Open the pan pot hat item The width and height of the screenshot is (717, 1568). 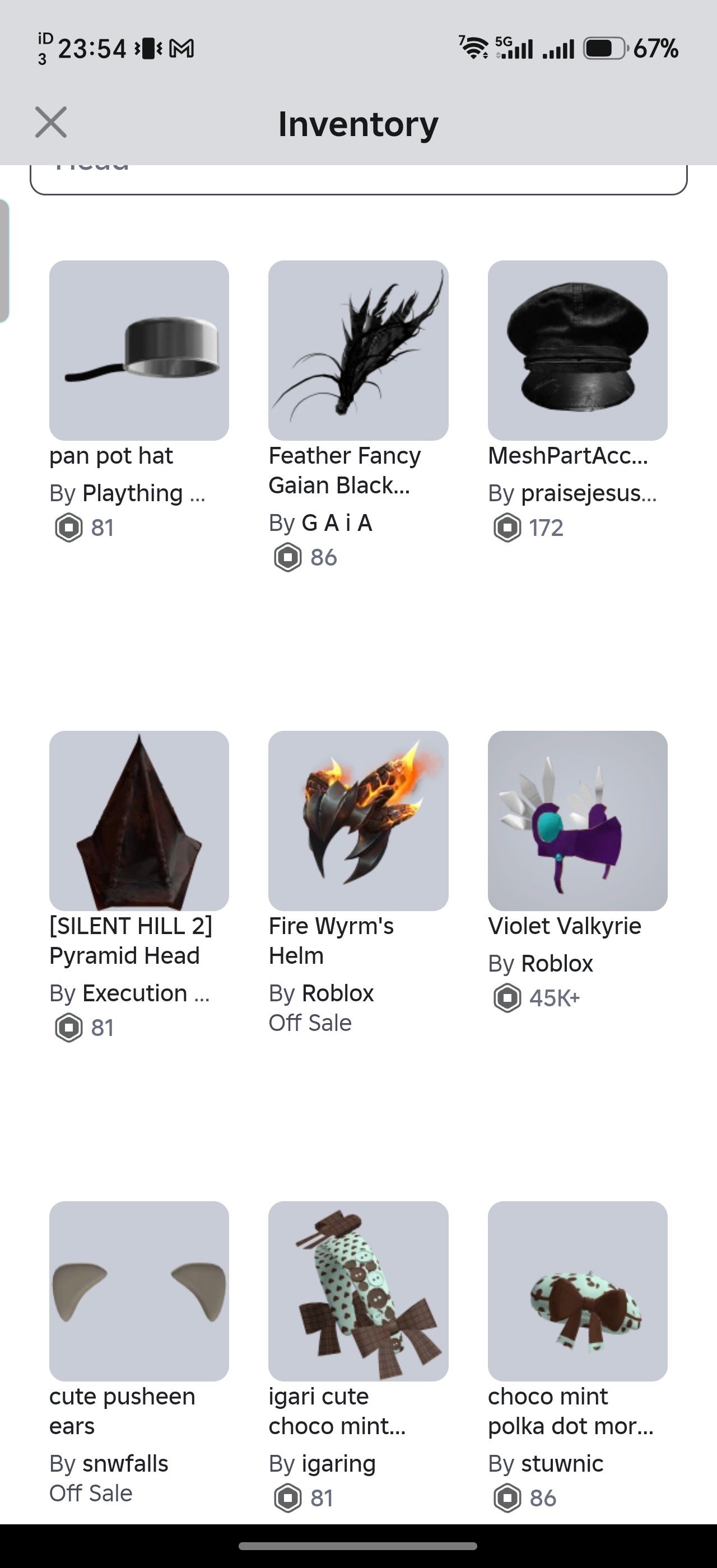(x=139, y=350)
